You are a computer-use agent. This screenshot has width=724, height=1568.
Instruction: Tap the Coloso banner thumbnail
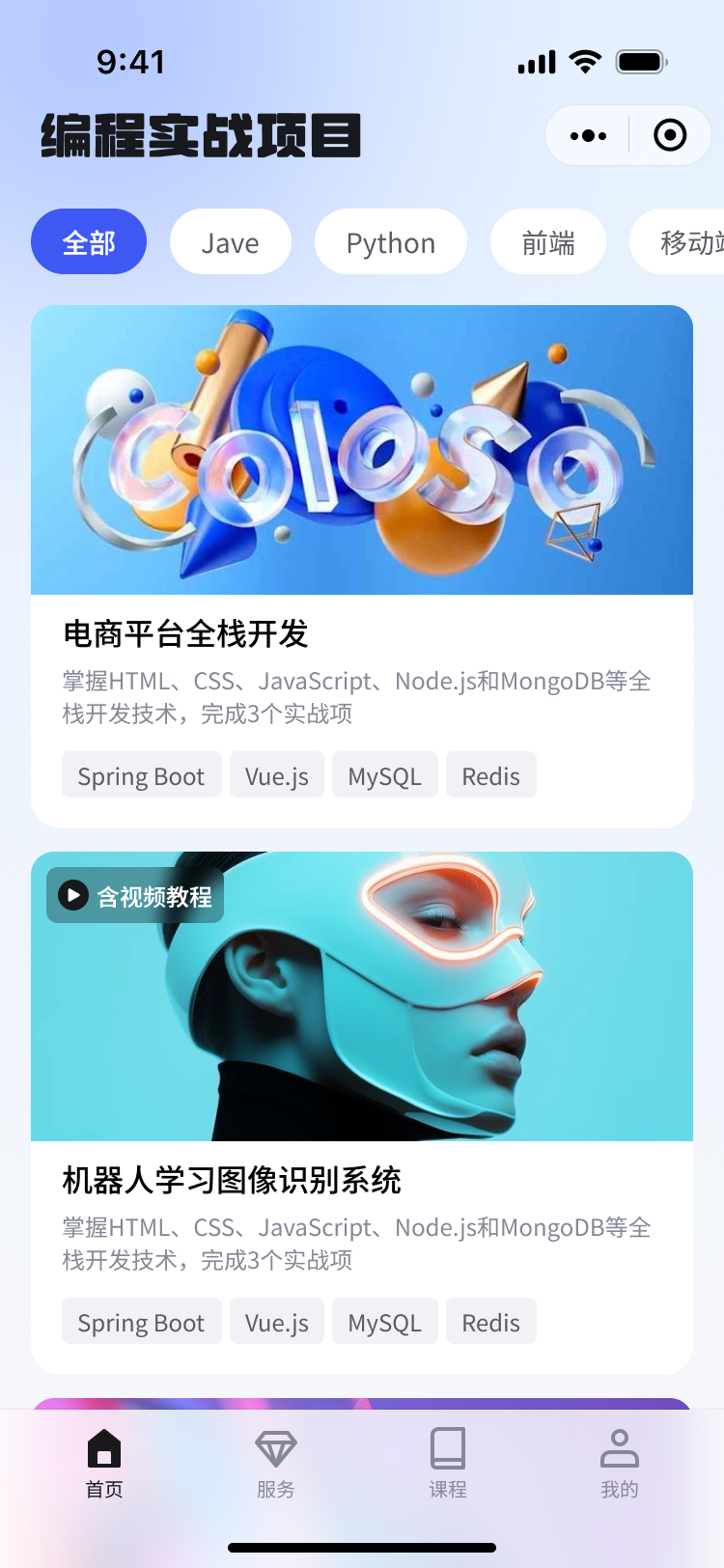point(362,450)
